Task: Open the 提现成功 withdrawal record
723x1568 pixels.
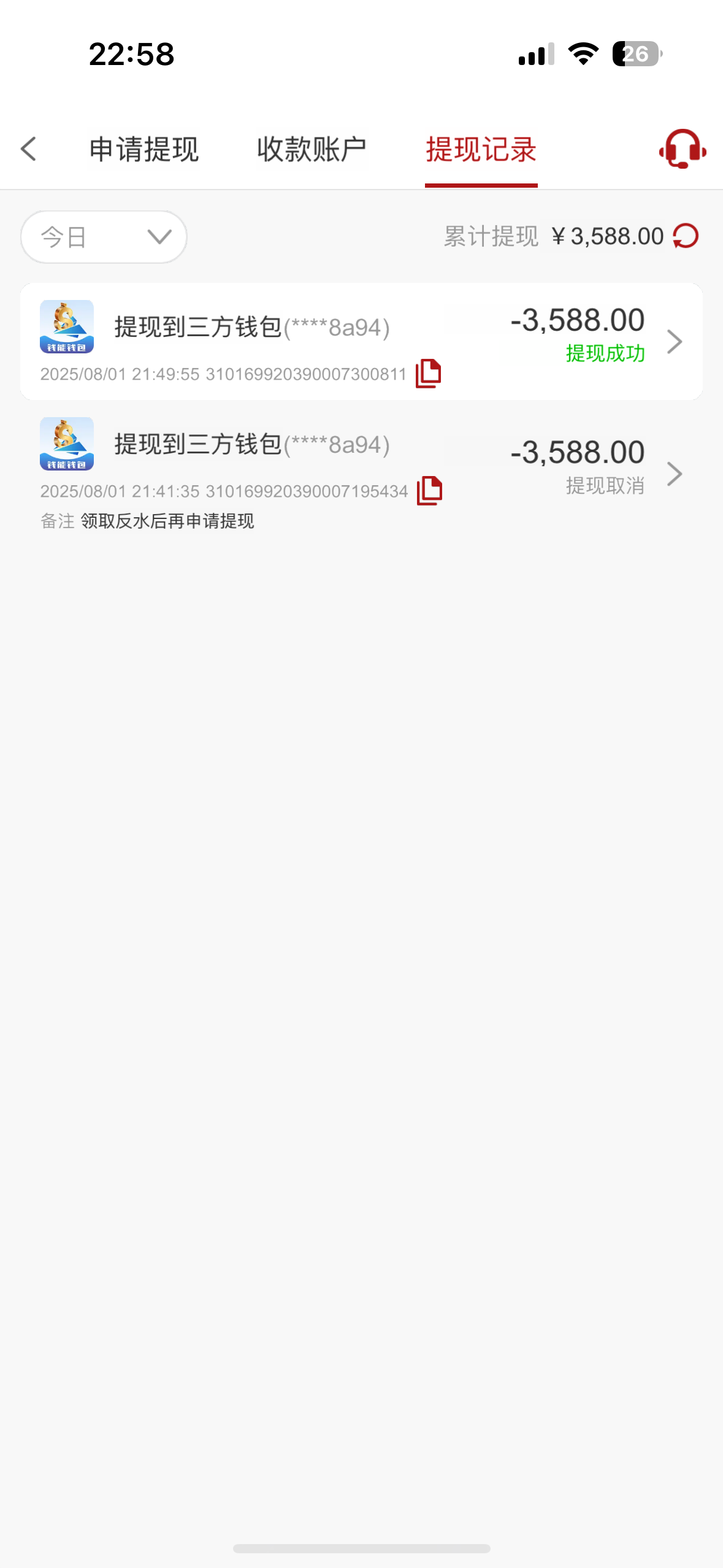Action: [361, 342]
